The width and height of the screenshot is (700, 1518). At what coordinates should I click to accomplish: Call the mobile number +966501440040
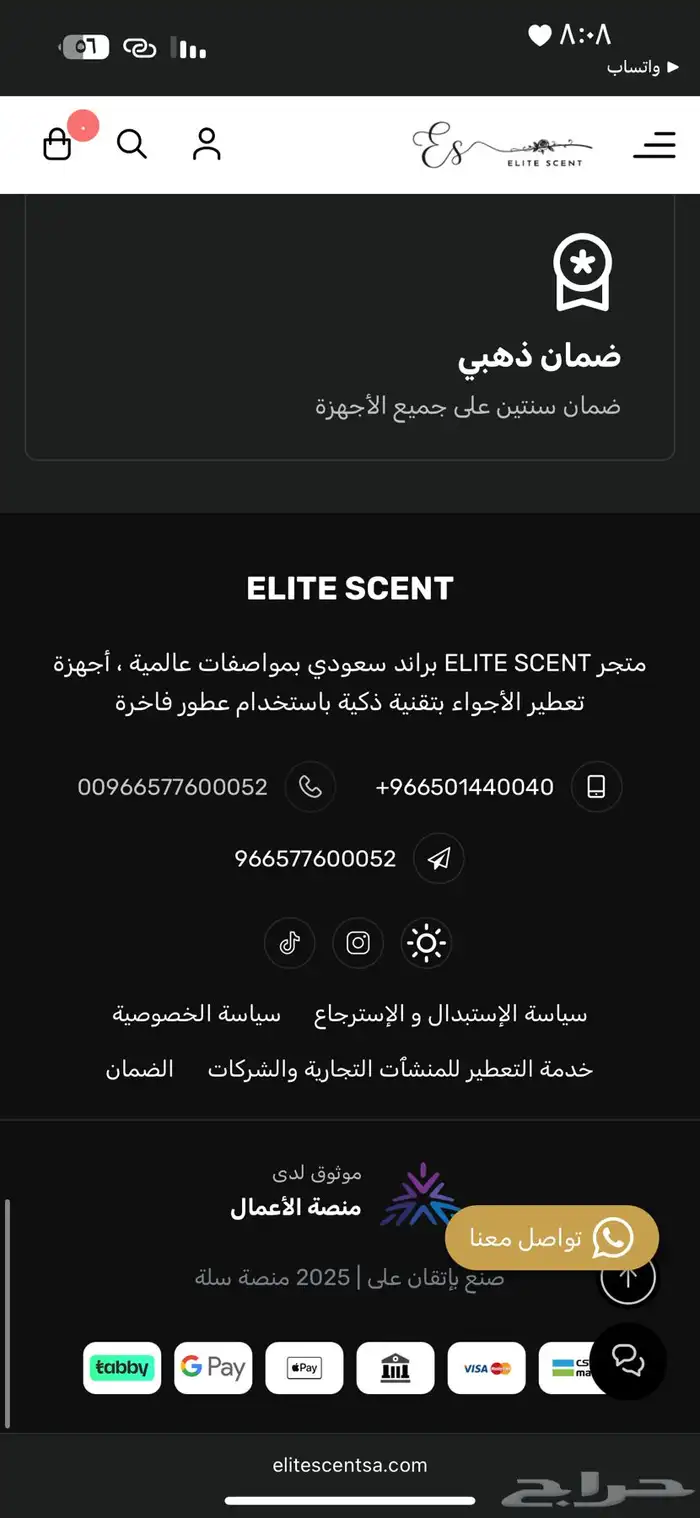click(x=498, y=787)
